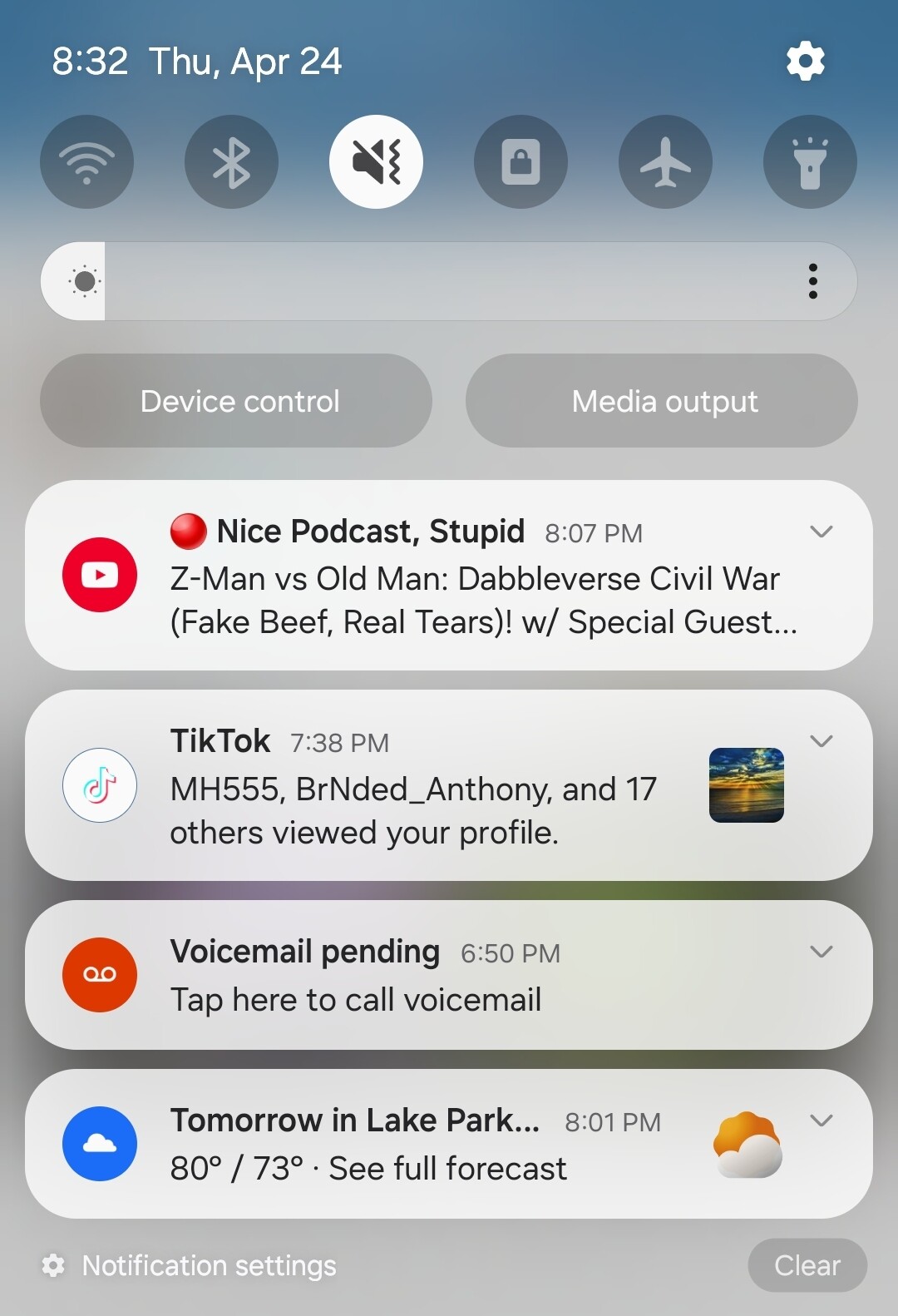
Task: Enable airplane mode
Action: click(665, 162)
